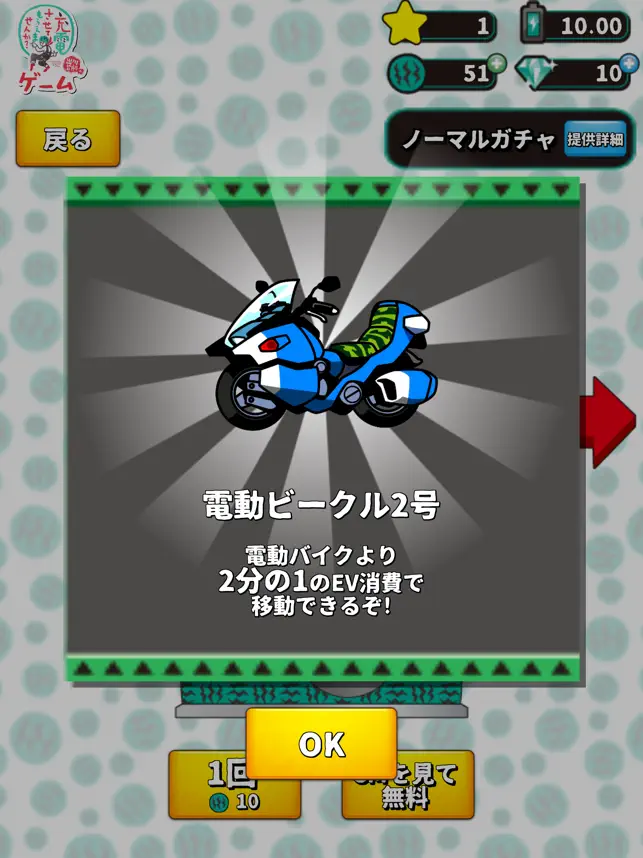Add more diamonds with the plus icon
Screen dimensions: 643x858
click(628, 65)
